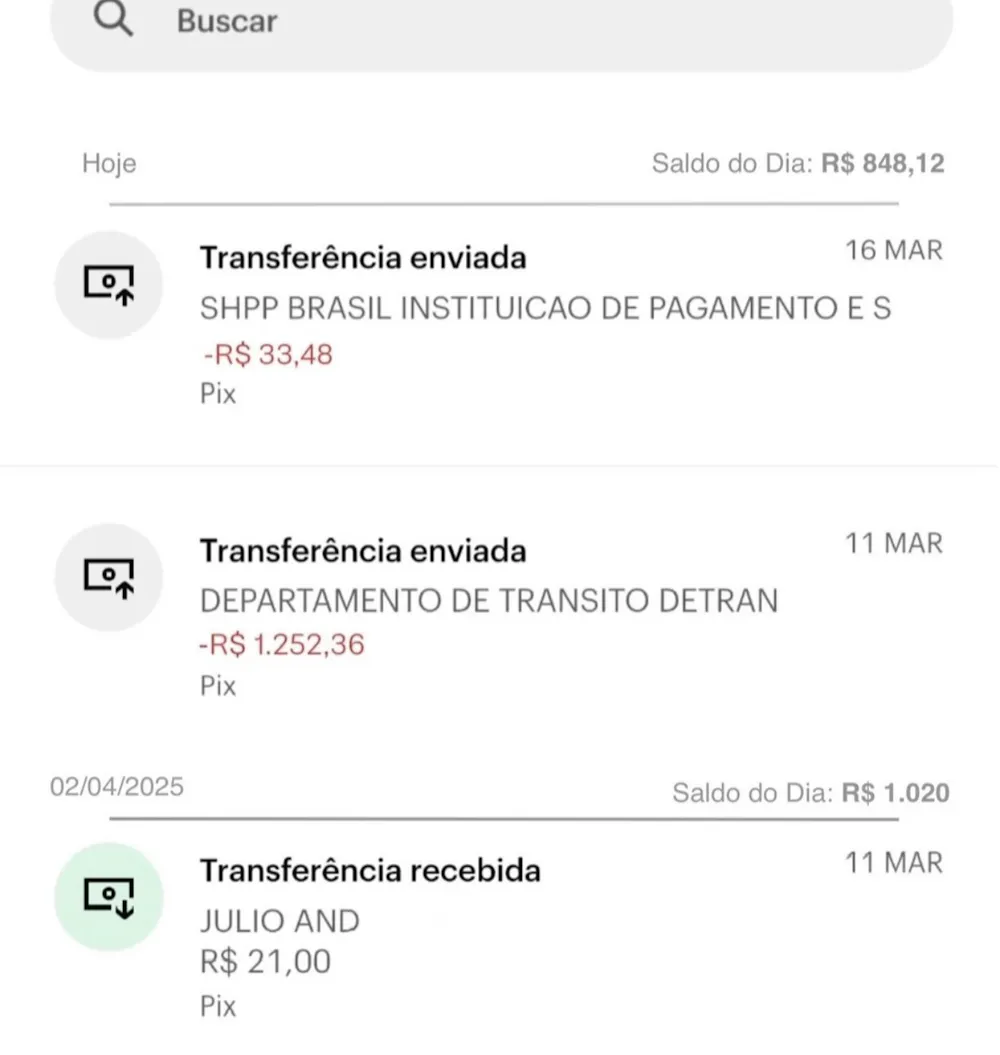1000x1055 pixels.
Task: View the Departamento de Transito Detran transfer
Action: click(489, 601)
